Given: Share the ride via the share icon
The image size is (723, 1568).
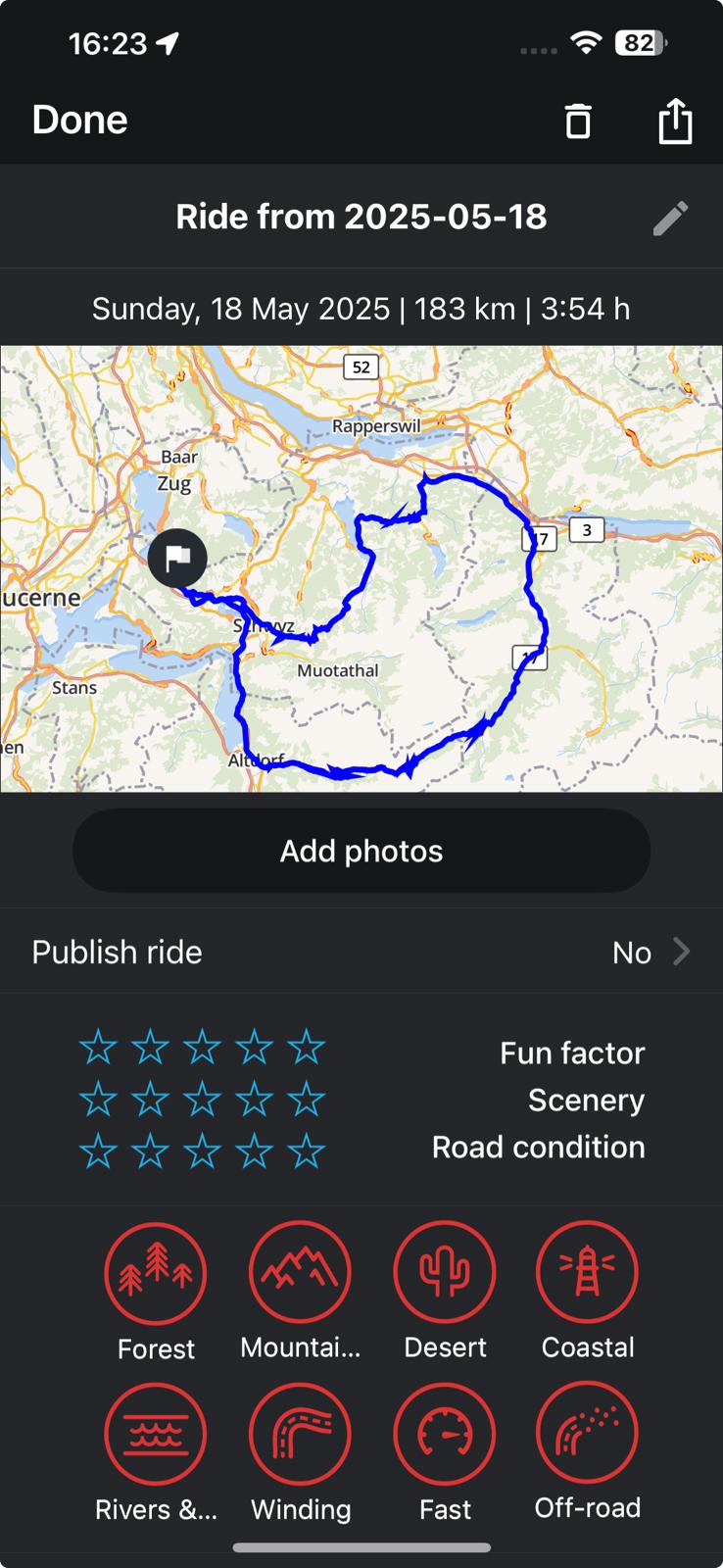Looking at the screenshot, I should coord(675,121).
